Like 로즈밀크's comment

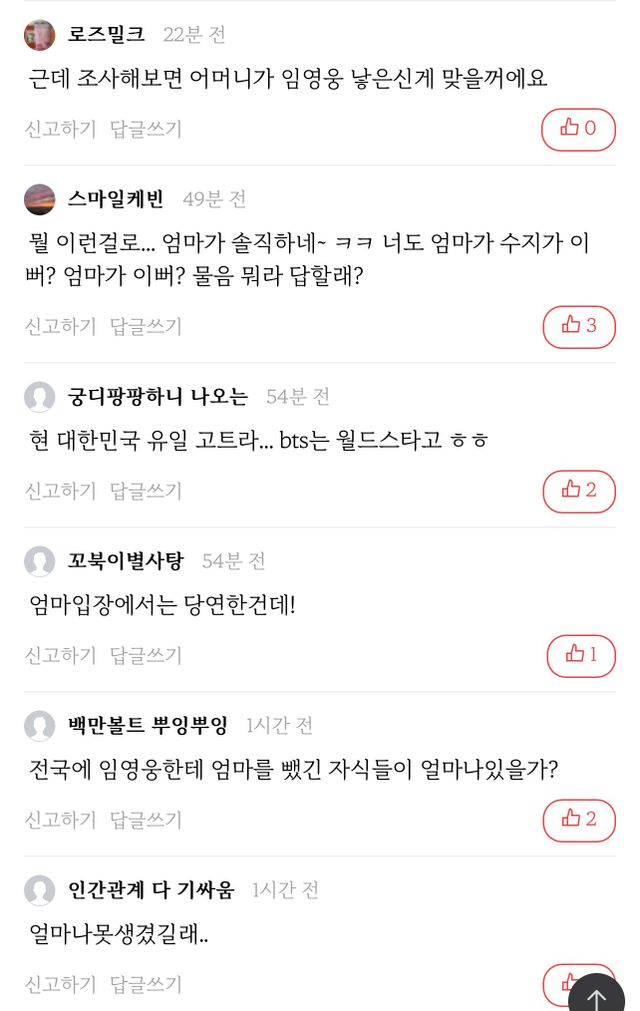(x=578, y=129)
